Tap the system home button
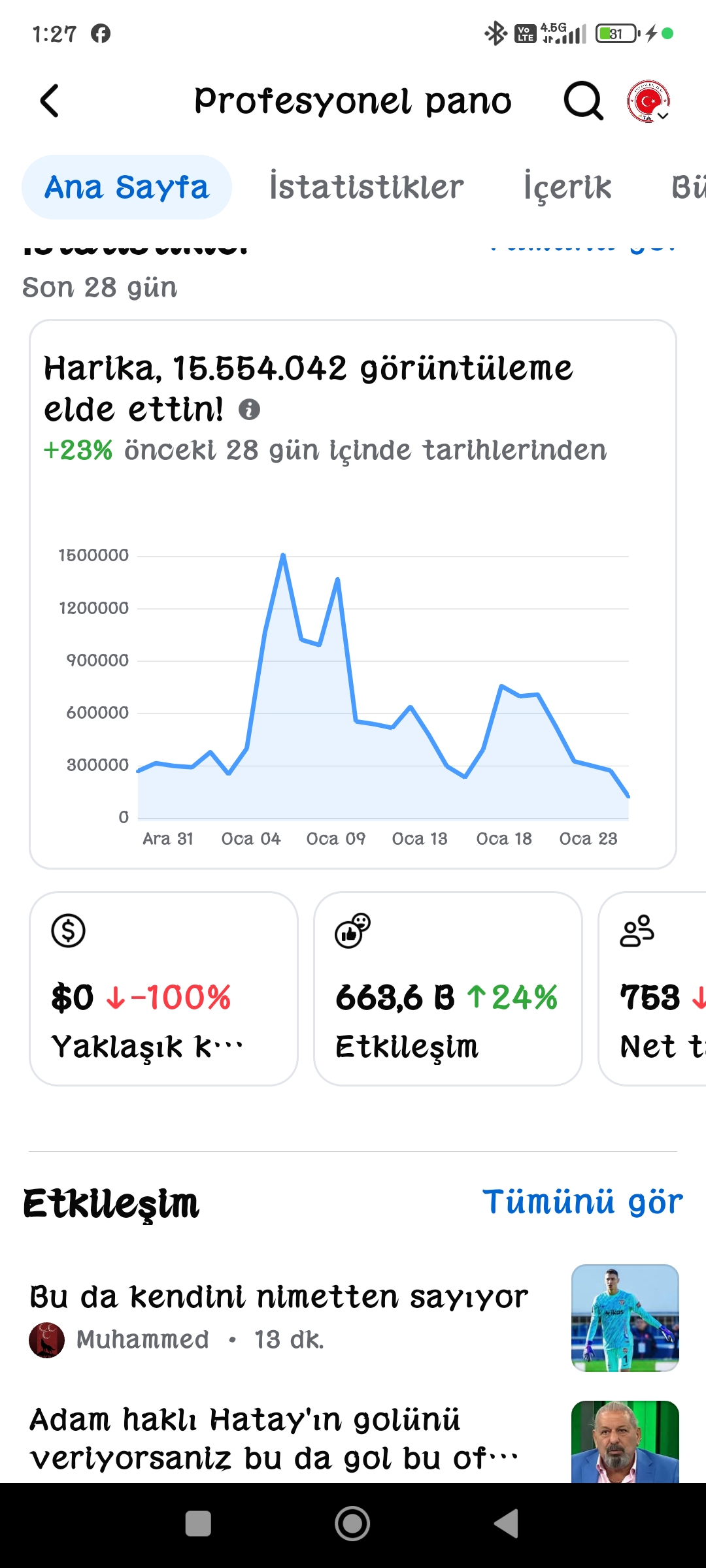This screenshot has width=706, height=1568. [x=352, y=1524]
